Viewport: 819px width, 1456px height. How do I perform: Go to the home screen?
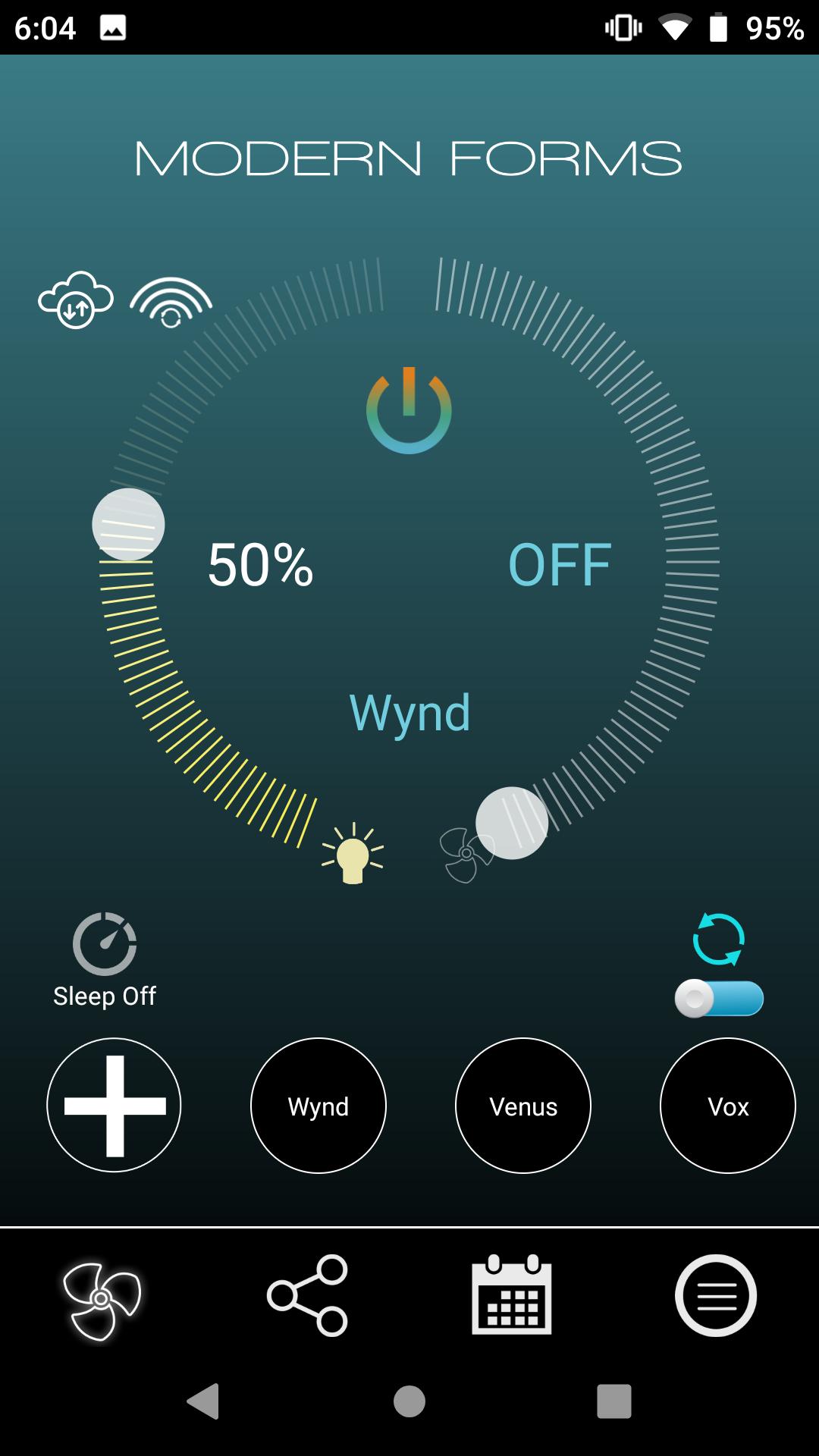[x=409, y=1401]
